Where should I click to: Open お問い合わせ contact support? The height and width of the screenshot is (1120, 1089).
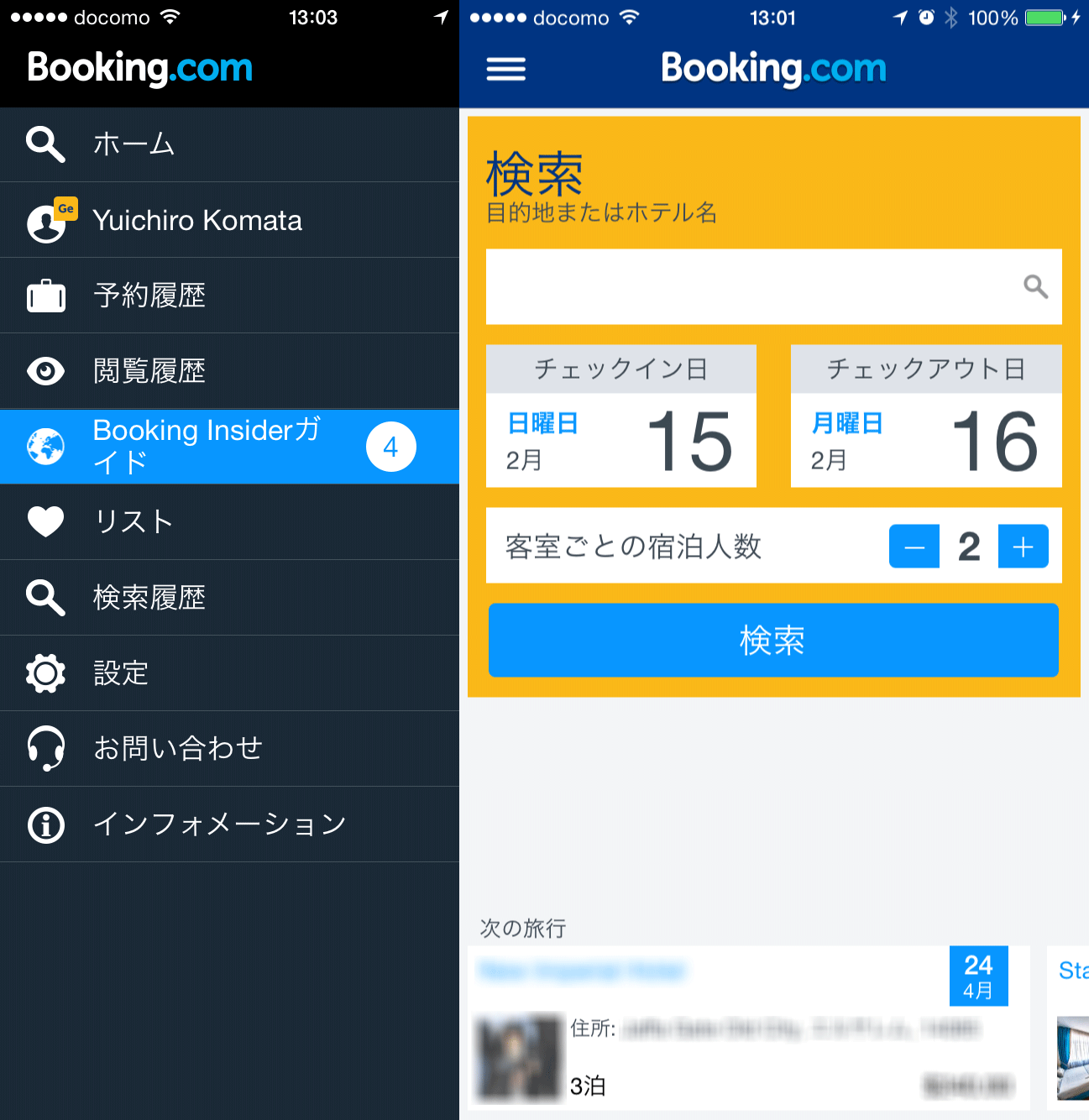(228, 749)
